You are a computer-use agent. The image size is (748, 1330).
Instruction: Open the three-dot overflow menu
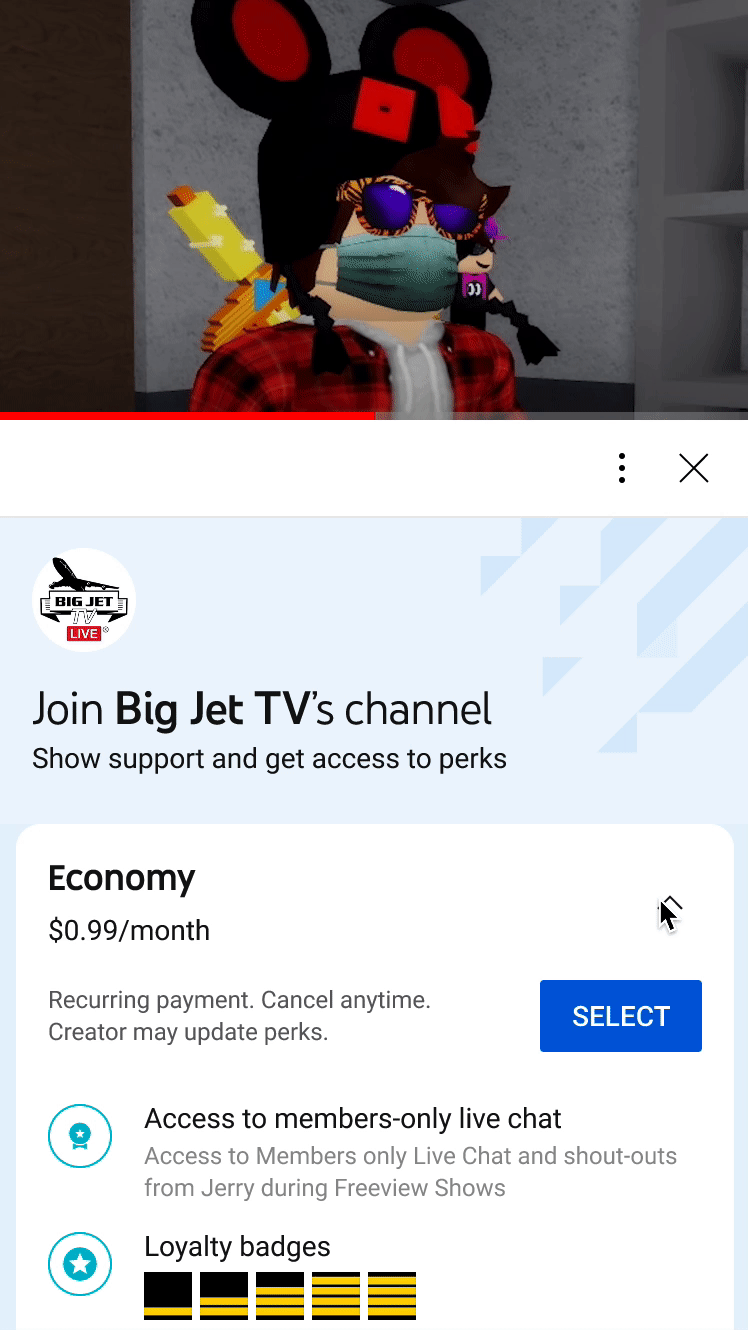pos(622,468)
